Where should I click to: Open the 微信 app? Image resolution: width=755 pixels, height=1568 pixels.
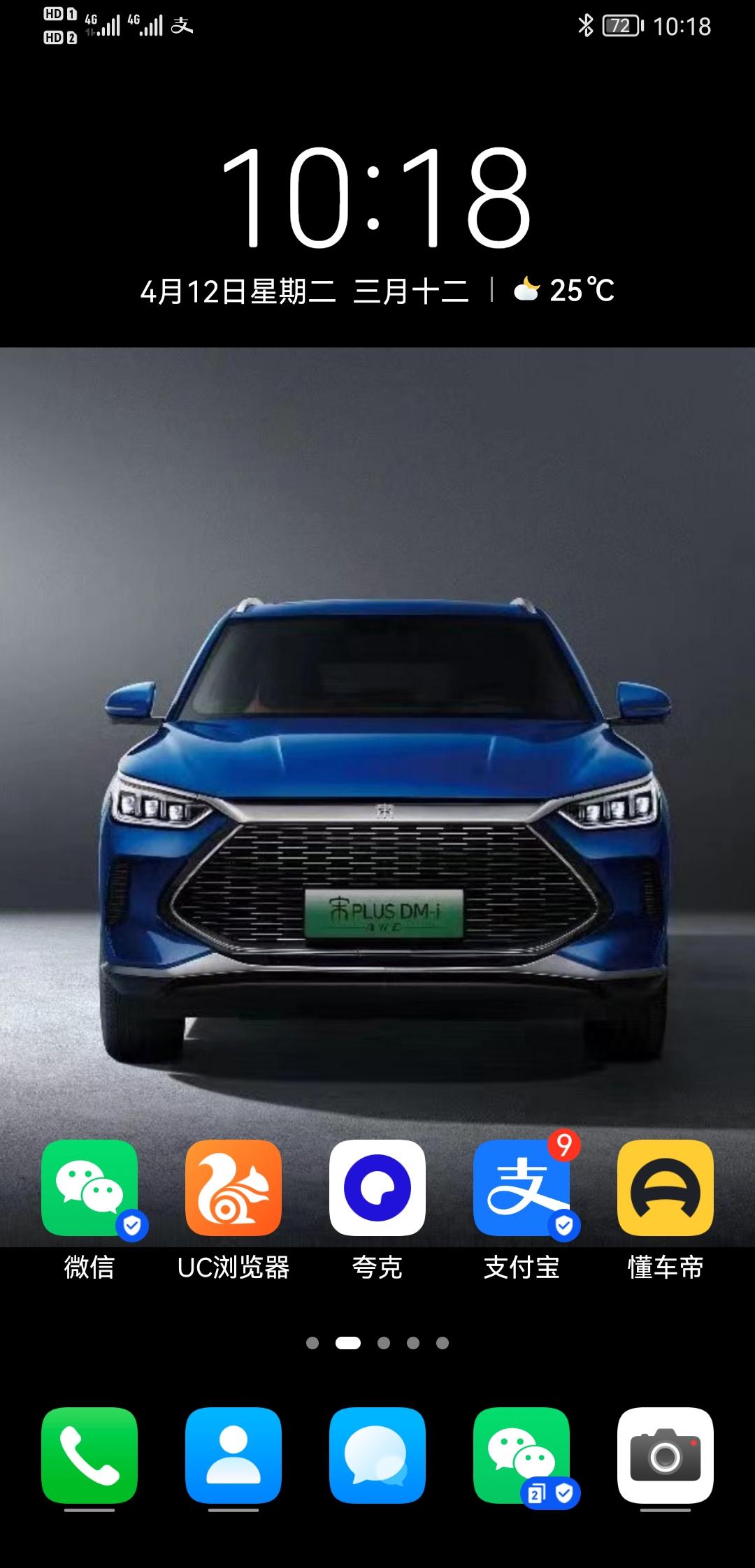[x=89, y=1188]
